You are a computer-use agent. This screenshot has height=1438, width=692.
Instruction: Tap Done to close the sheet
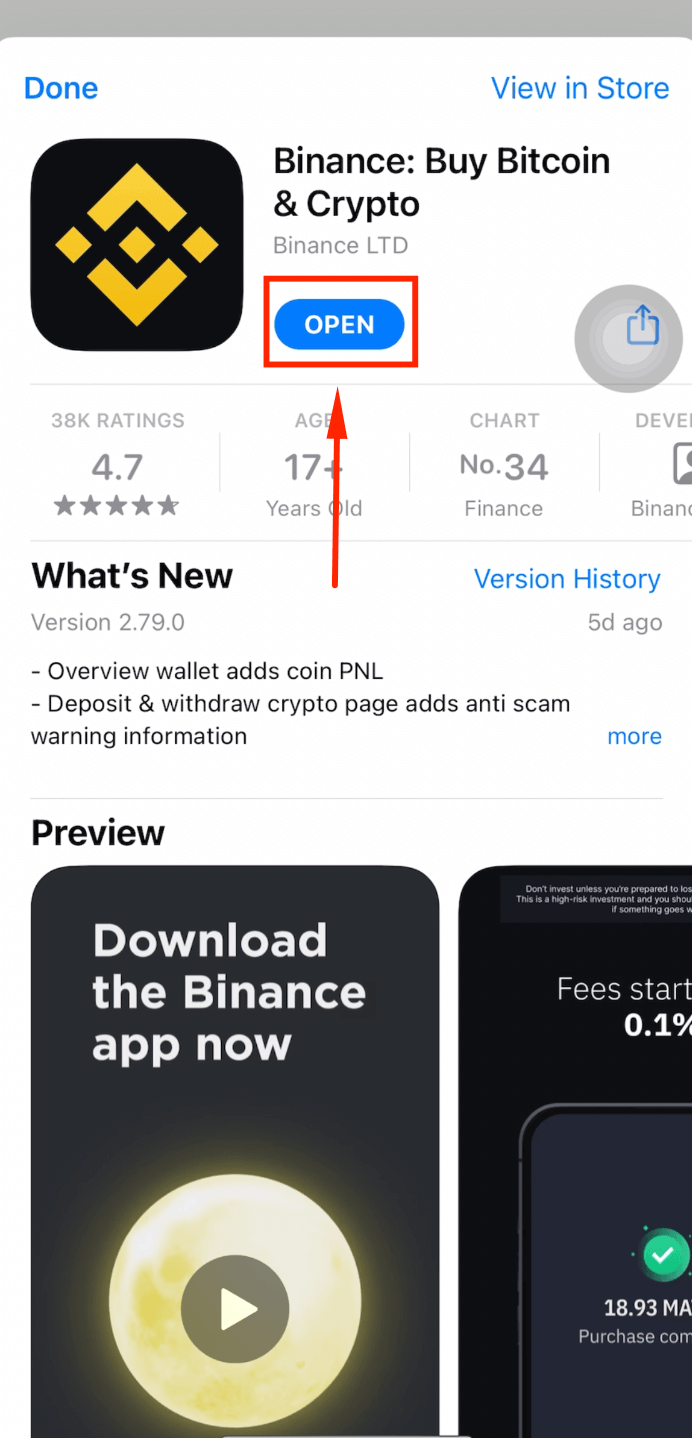(61, 88)
